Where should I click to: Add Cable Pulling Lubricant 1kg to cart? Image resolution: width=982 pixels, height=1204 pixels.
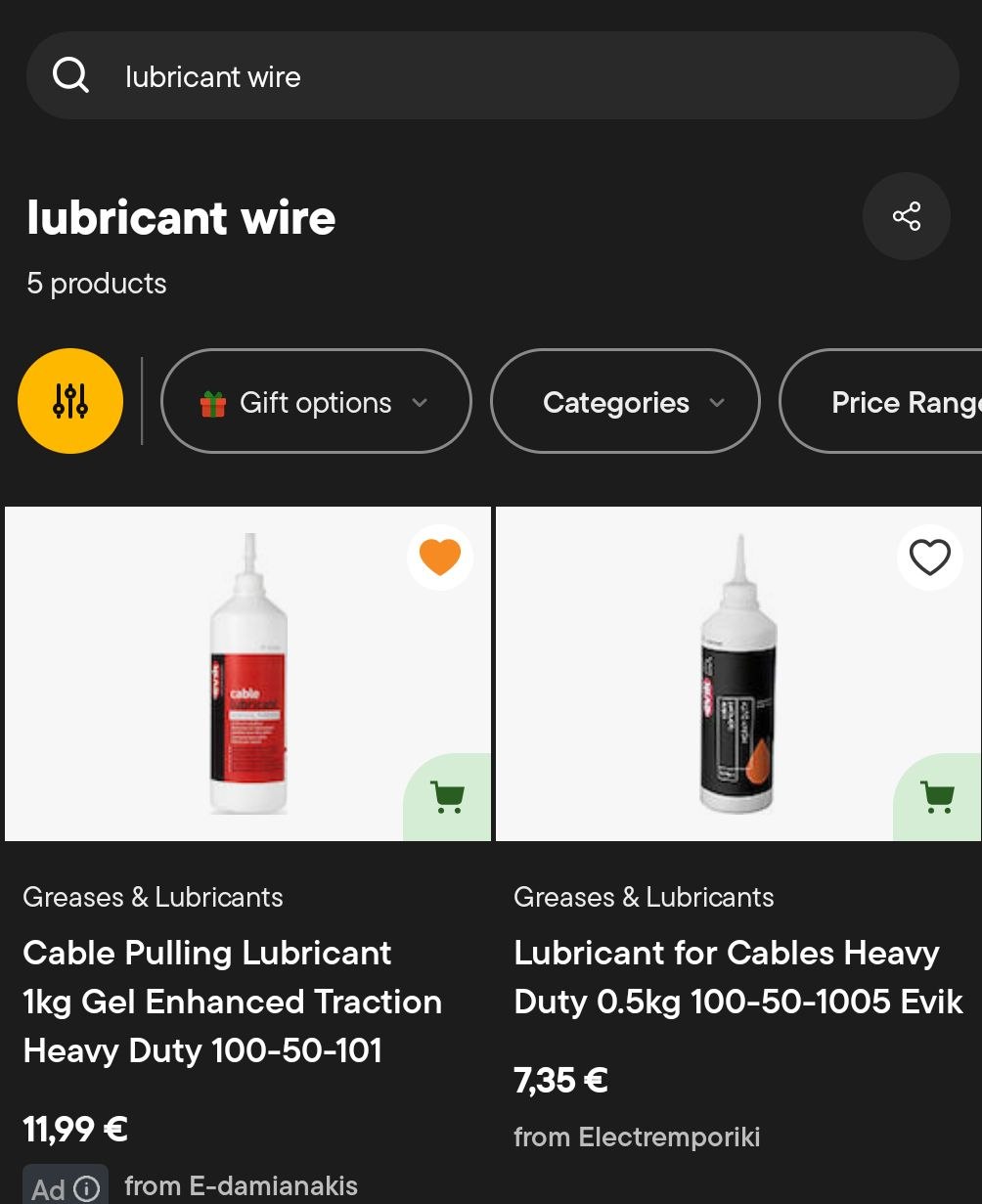pyautogui.click(x=448, y=797)
